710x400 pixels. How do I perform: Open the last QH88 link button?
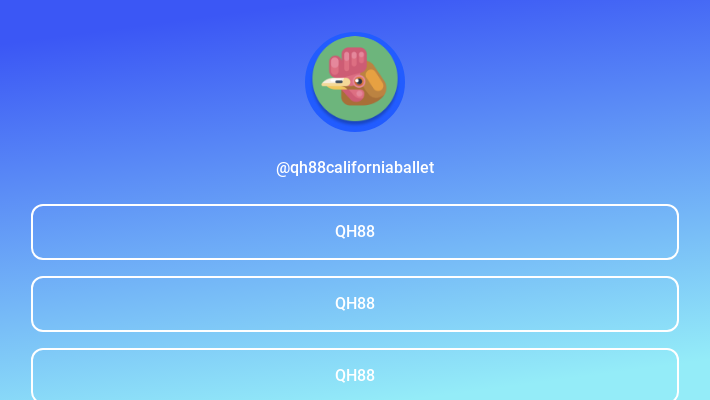point(355,375)
